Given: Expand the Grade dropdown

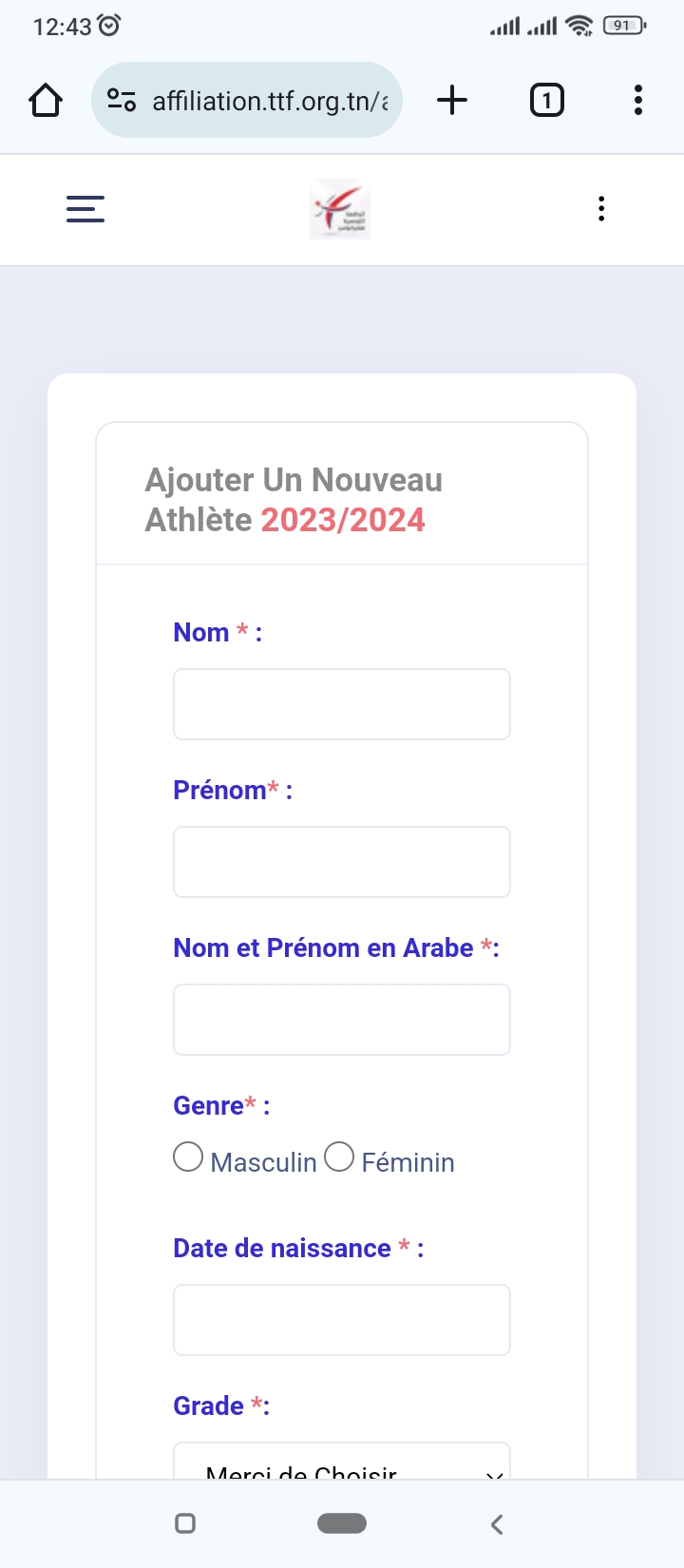Looking at the screenshot, I should coord(342,1463).
